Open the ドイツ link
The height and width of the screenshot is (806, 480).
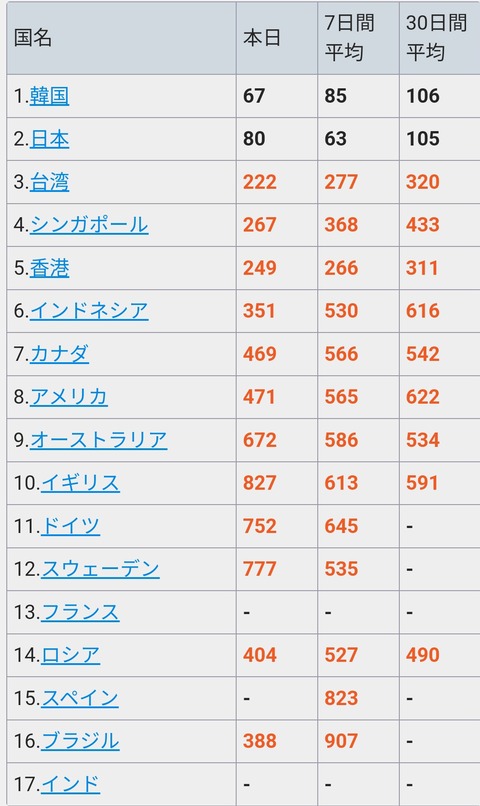point(70,526)
